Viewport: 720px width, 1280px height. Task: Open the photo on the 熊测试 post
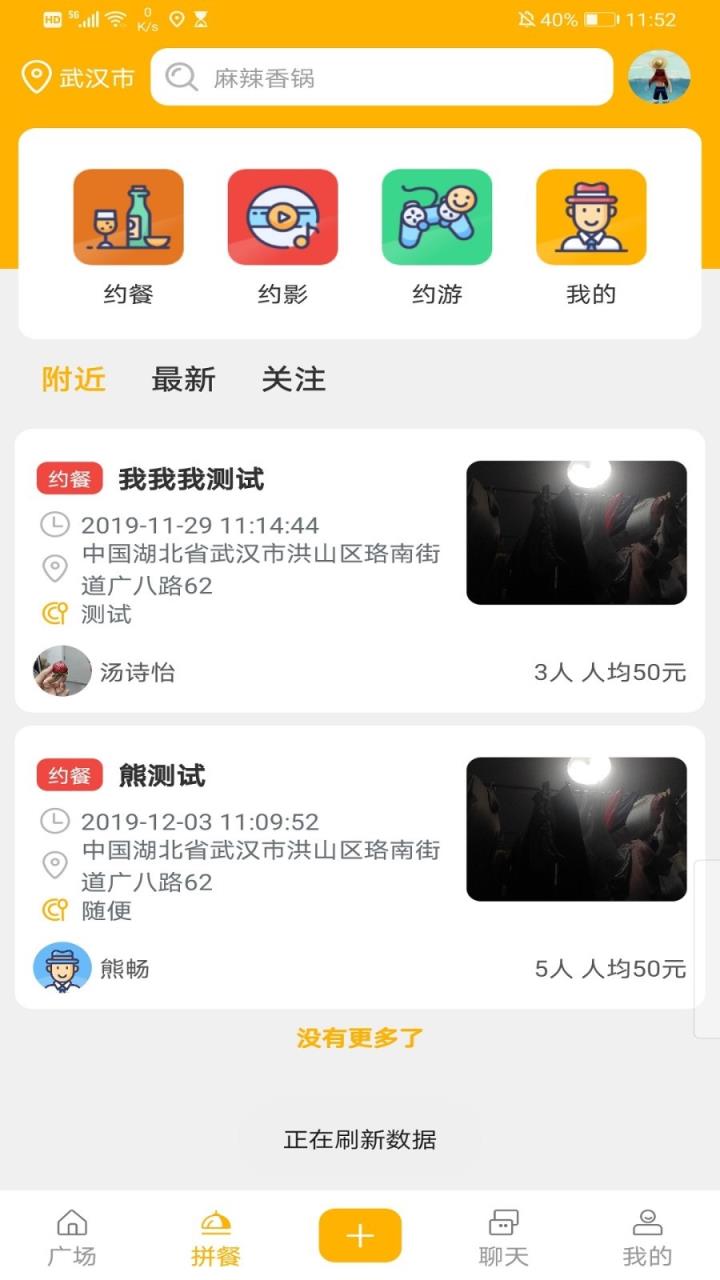(575, 830)
